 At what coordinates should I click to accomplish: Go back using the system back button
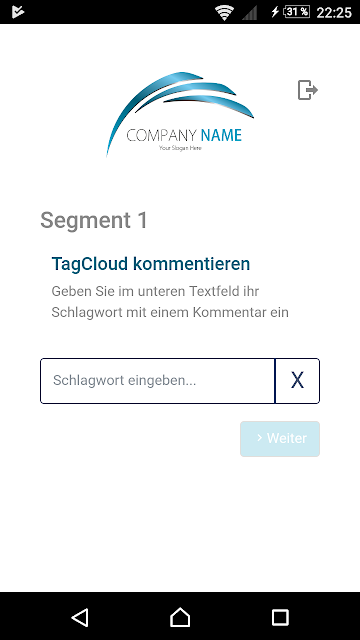[80, 617]
